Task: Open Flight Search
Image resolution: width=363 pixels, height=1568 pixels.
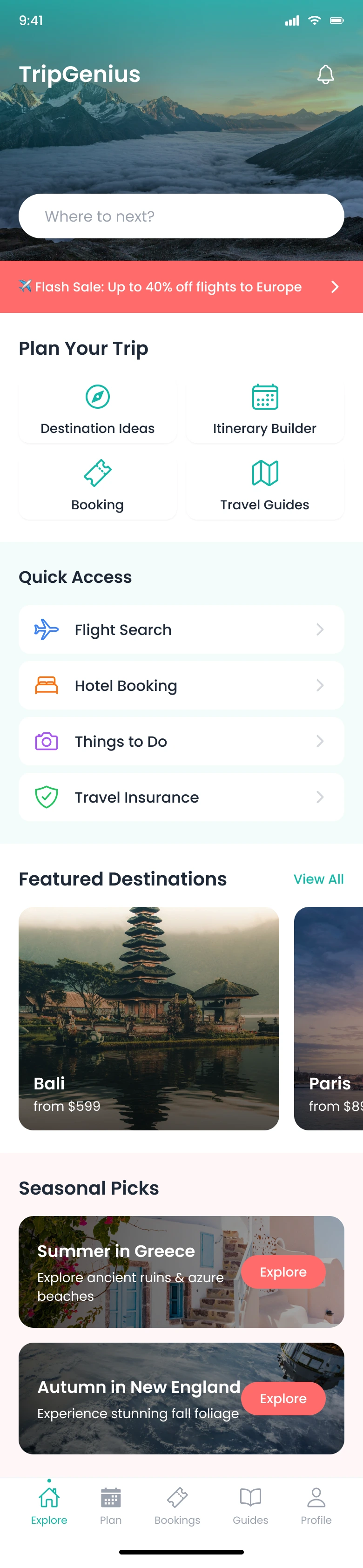Action: [181, 629]
